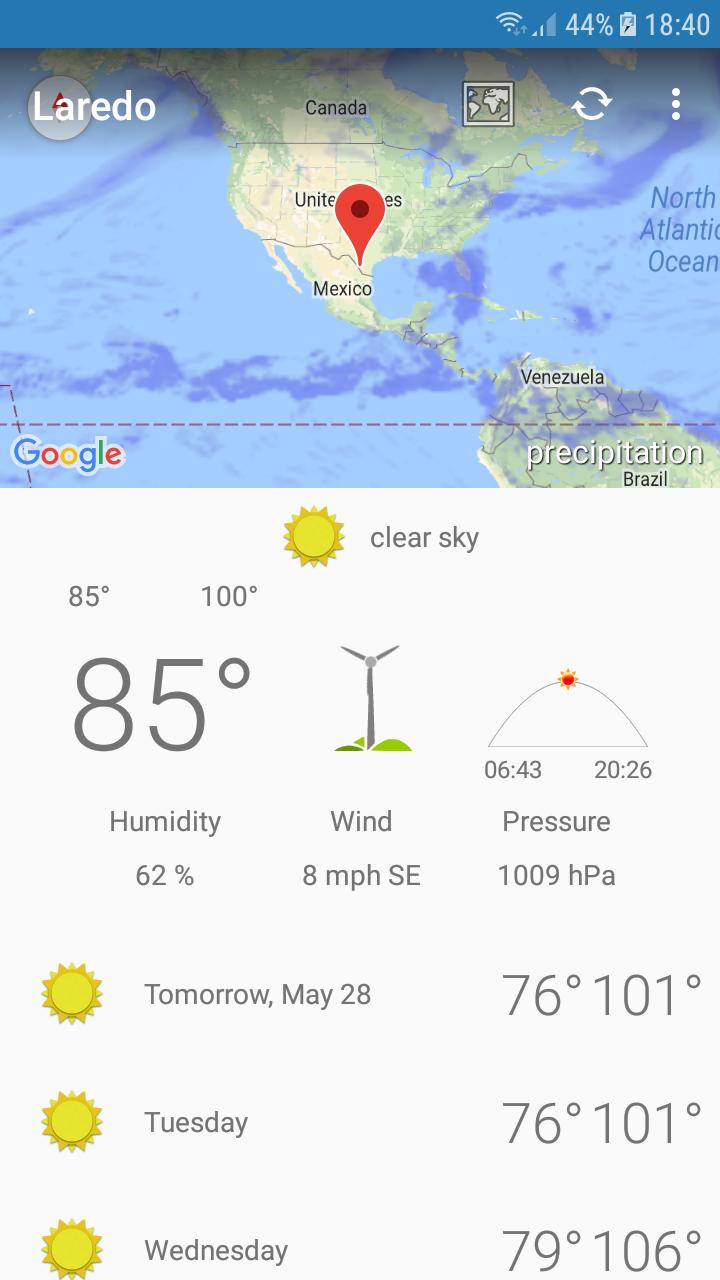The image size is (720, 1280).
Task: Open Google Maps via the Google logo
Action: coord(67,453)
